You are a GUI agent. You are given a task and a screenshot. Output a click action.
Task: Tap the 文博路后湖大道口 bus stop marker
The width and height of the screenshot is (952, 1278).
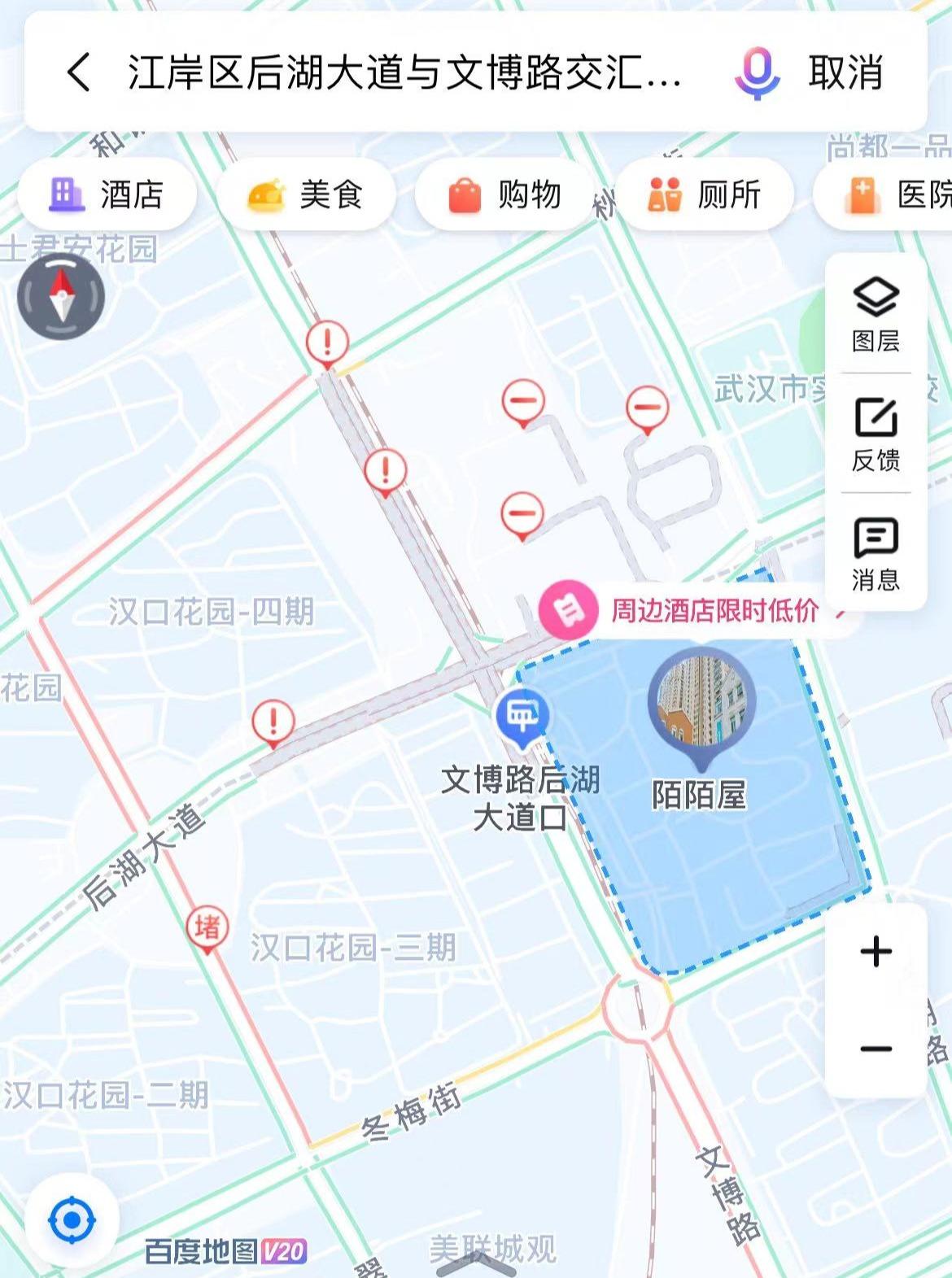coord(522,717)
